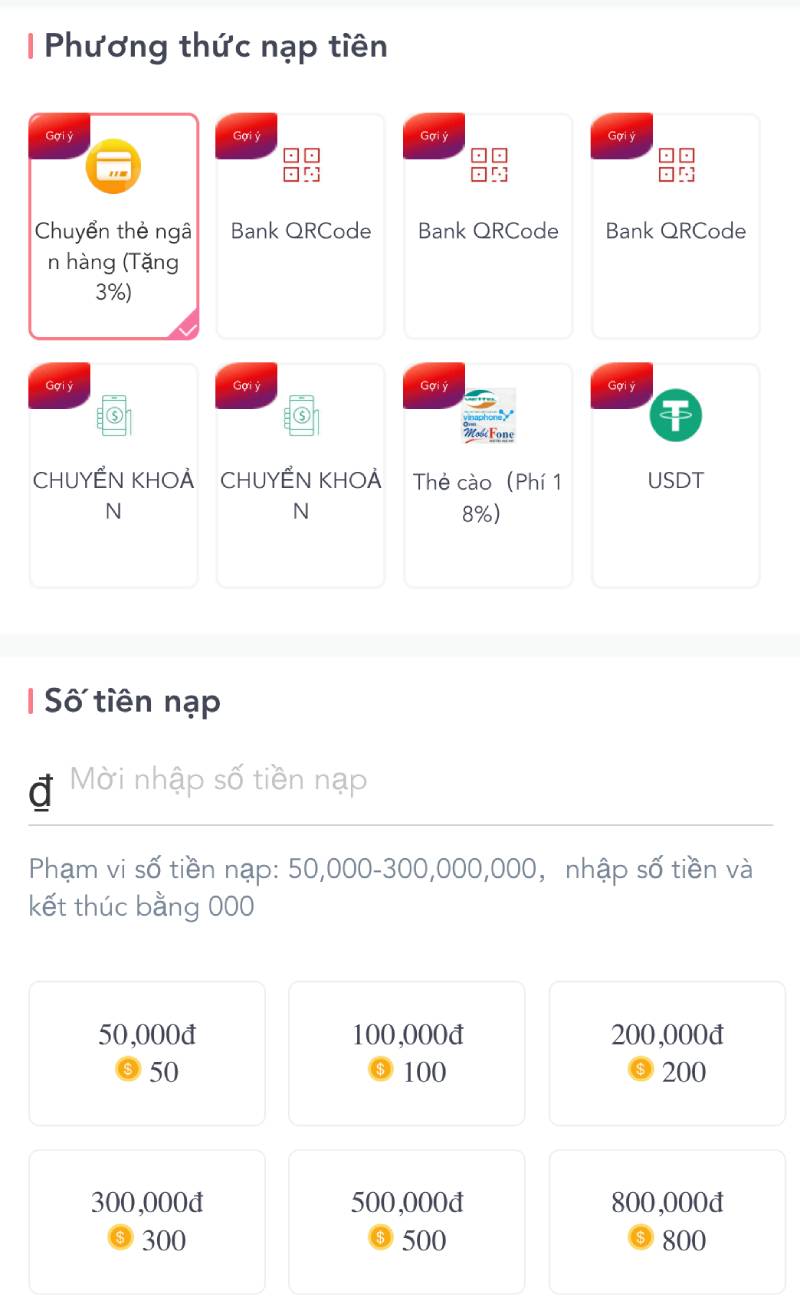Select USDT as the deposit method
Screen dimensions: 800x1304
coord(675,475)
